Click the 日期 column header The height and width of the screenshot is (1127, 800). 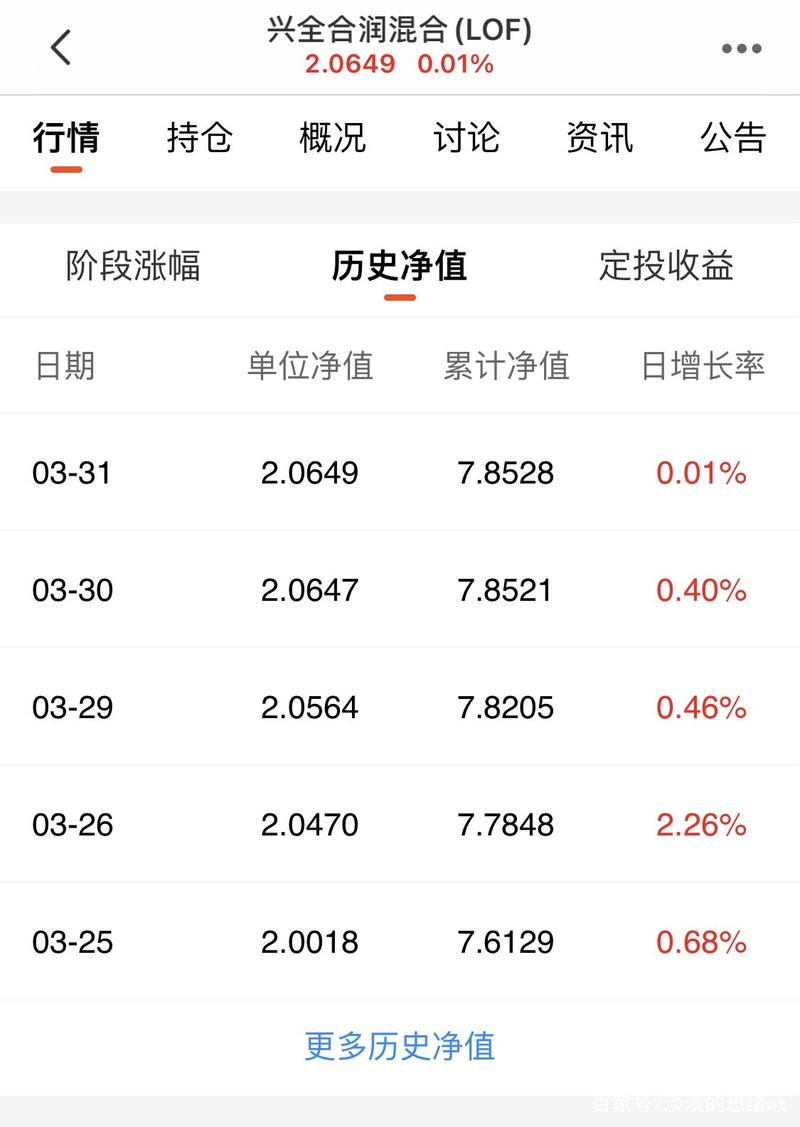click(x=64, y=366)
